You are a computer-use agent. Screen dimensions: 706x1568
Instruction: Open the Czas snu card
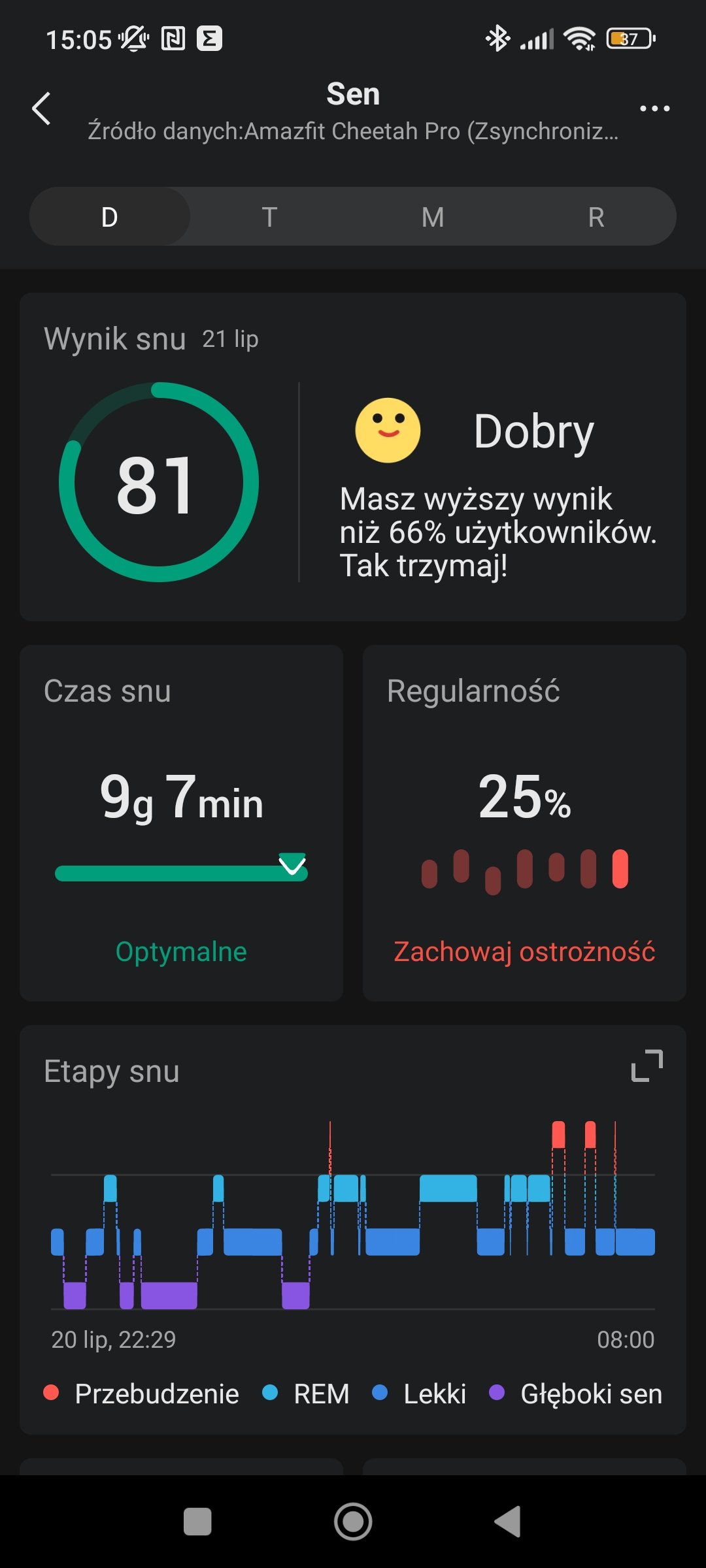point(181,823)
